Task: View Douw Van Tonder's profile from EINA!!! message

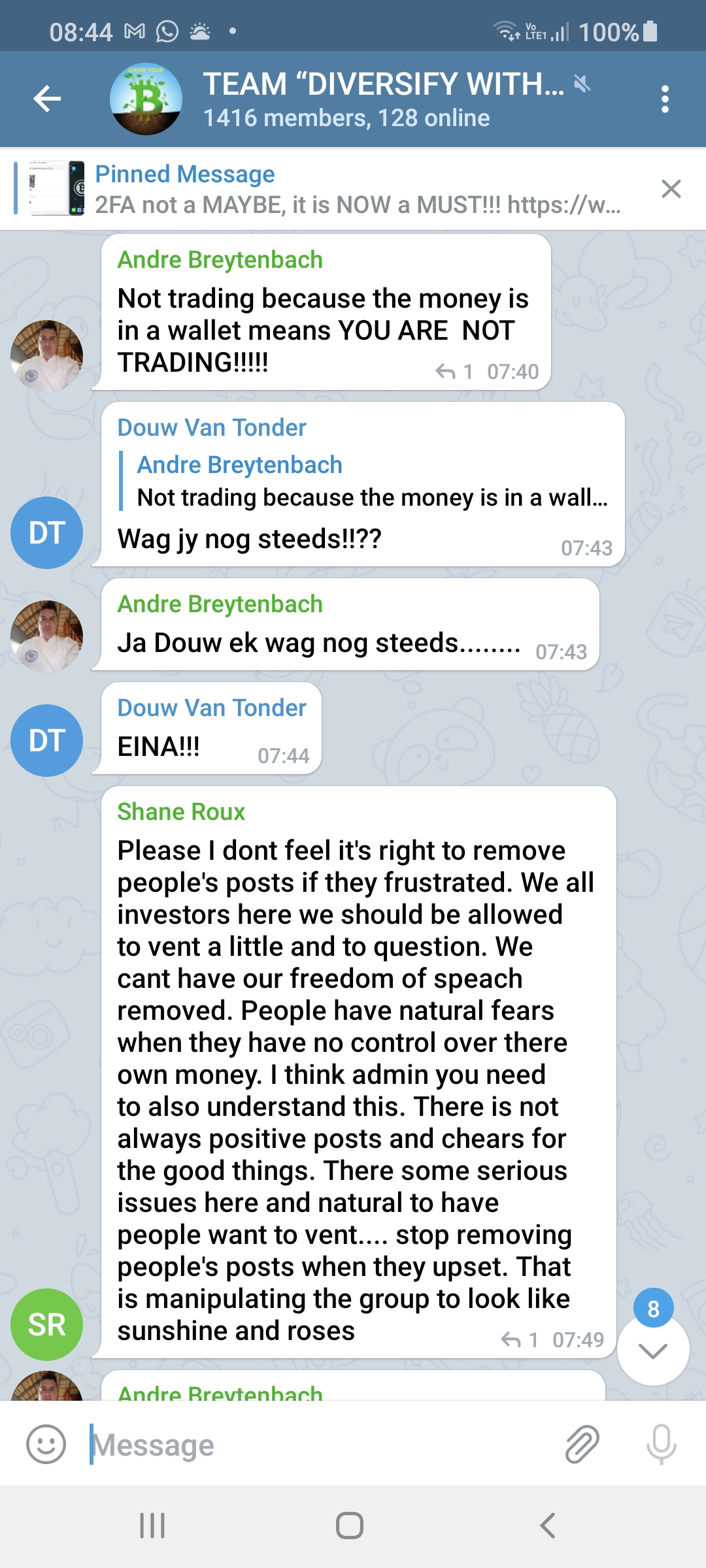Action: [46, 740]
